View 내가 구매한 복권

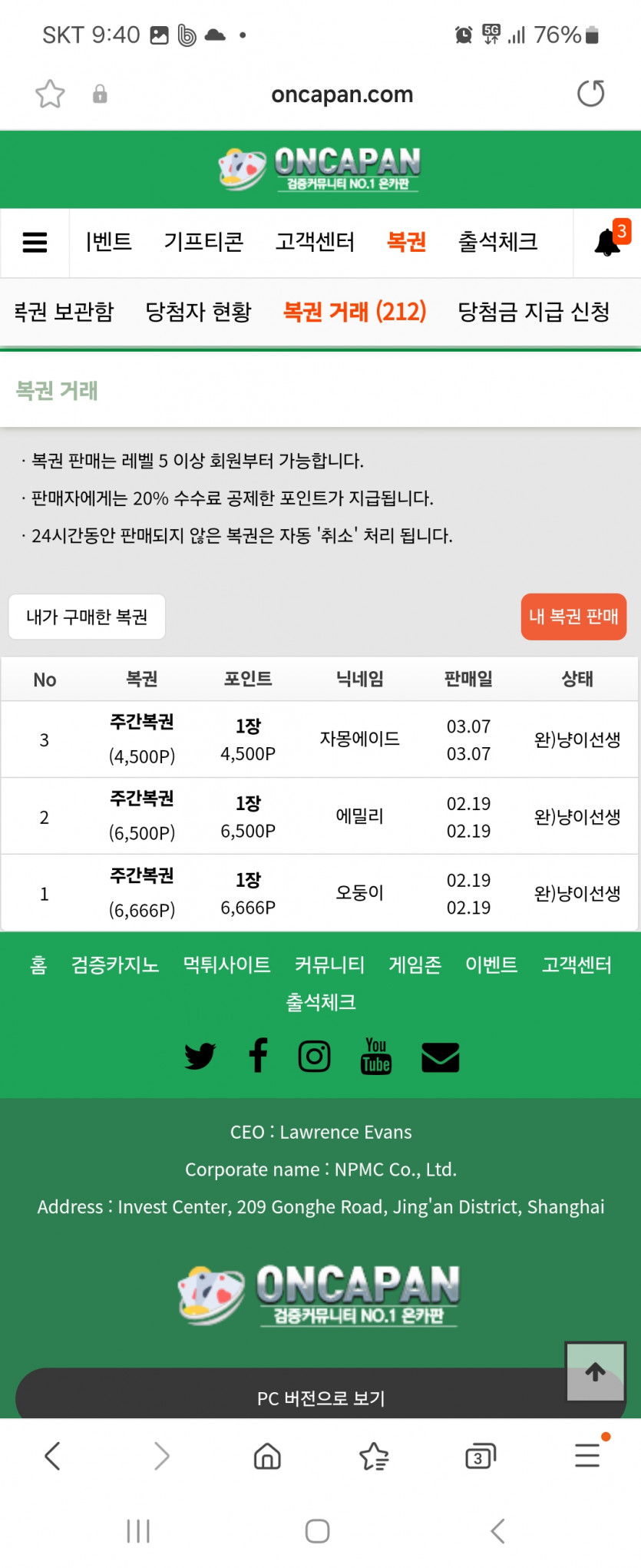click(x=87, y=617)
